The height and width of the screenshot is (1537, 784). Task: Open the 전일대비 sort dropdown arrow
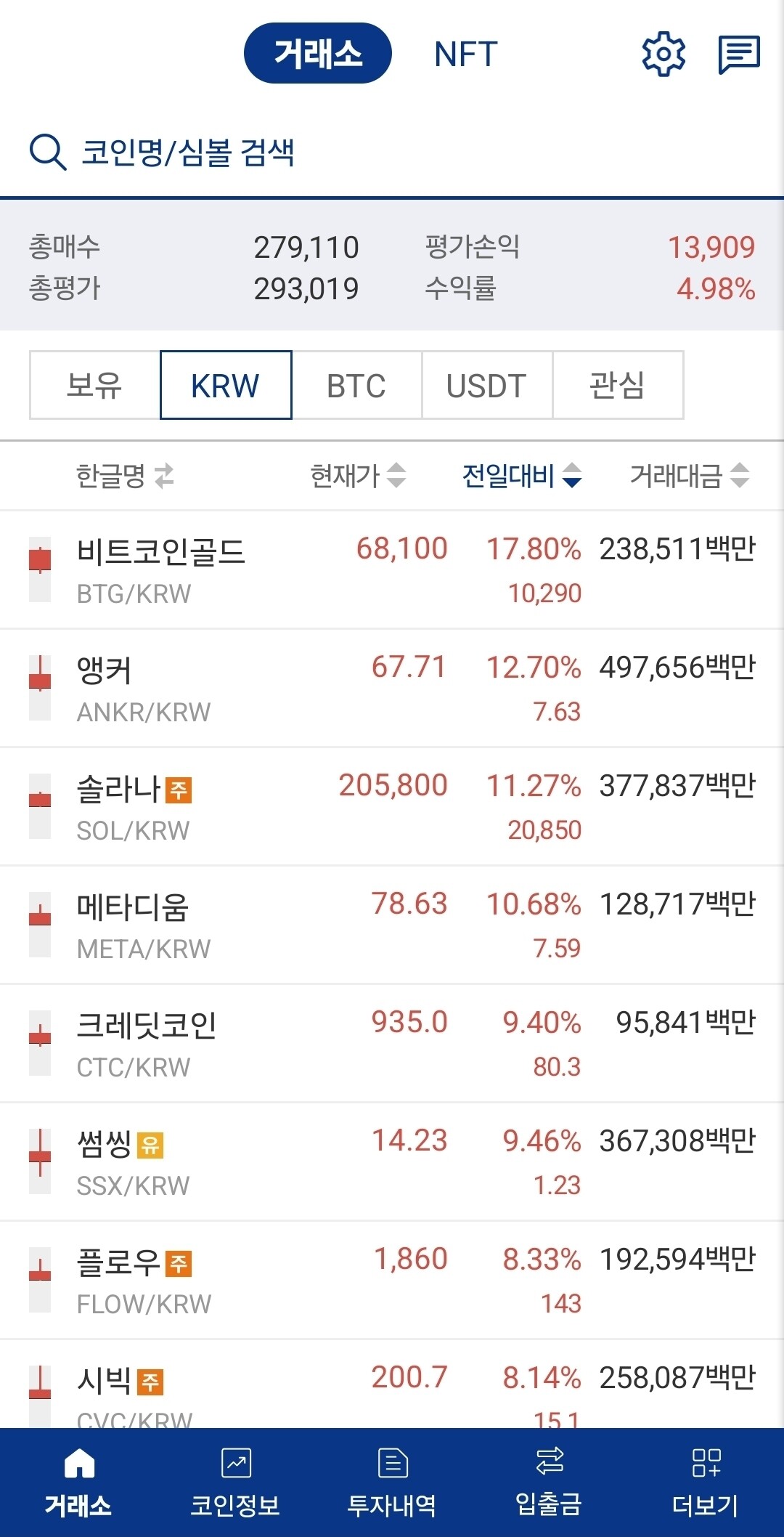tap(573, 476)
